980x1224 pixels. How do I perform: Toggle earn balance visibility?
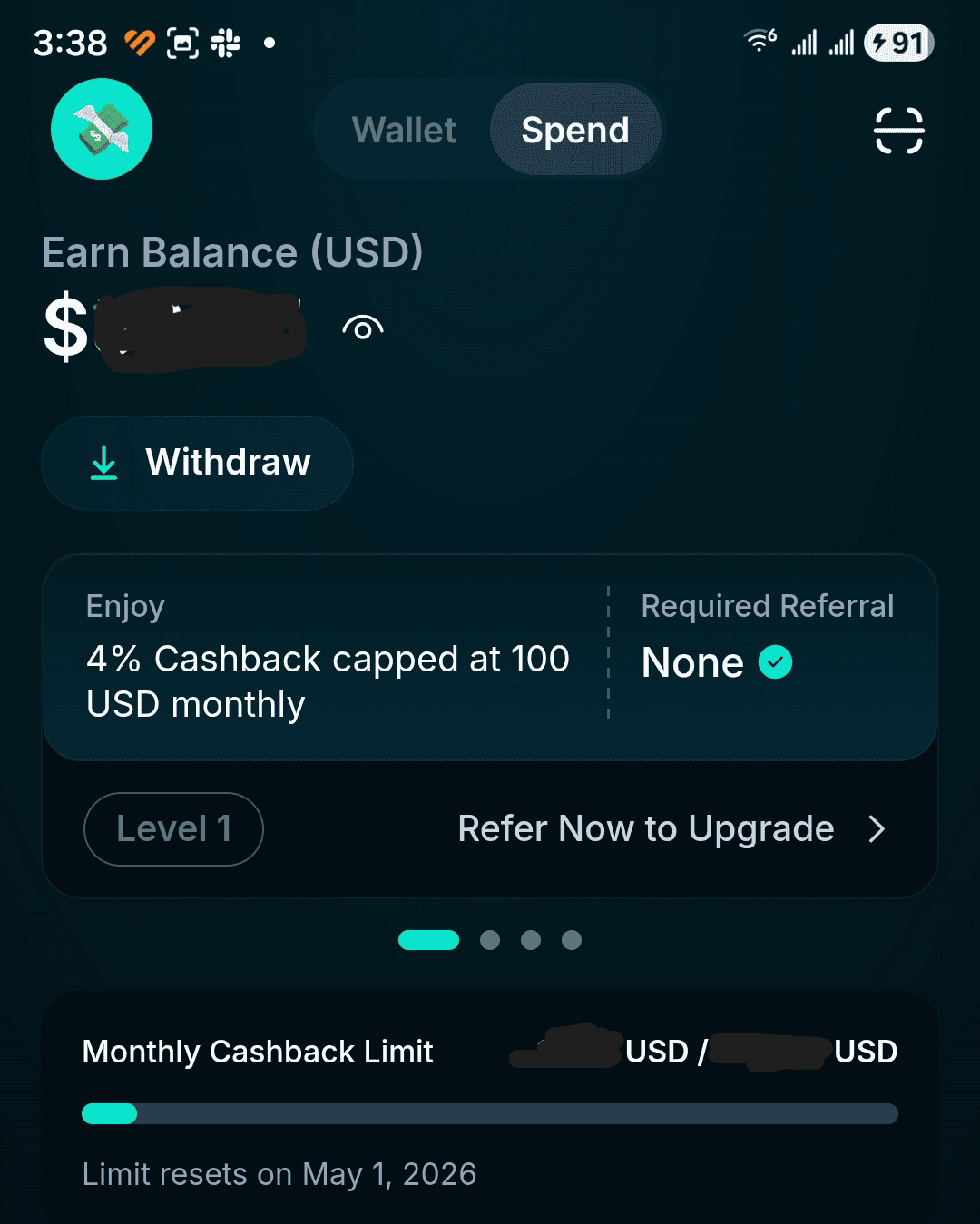click(x=363, y=328)
